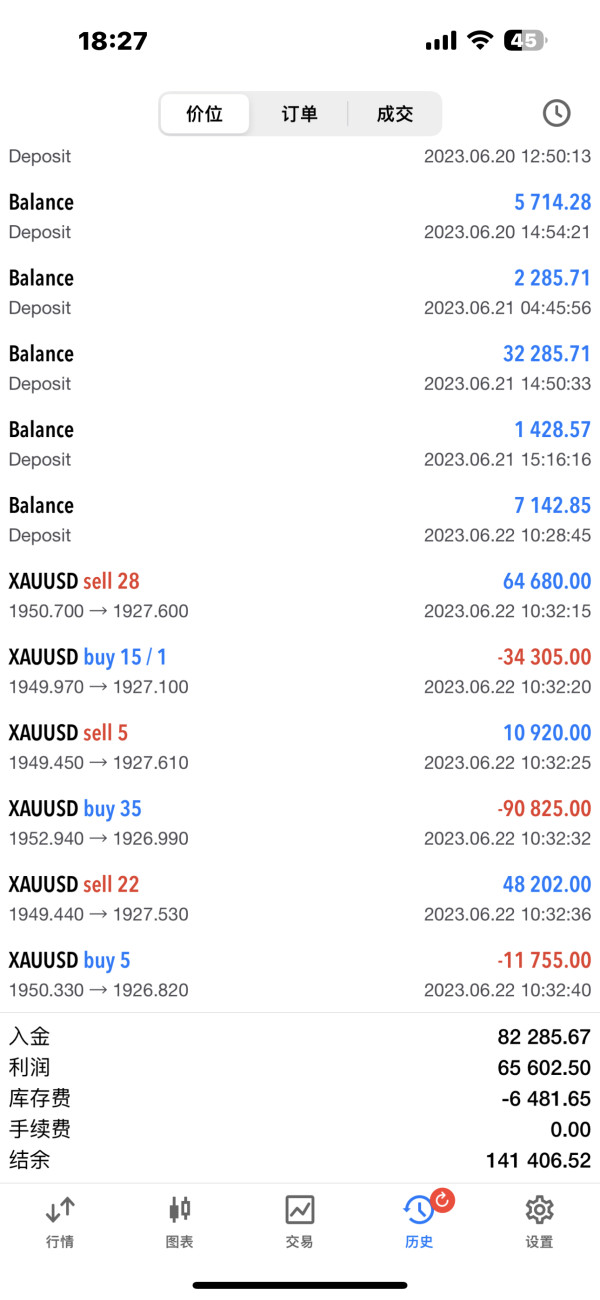The image size is (600, 1300).
Task: Open the history period clock icon
Action: coord(556,113)
